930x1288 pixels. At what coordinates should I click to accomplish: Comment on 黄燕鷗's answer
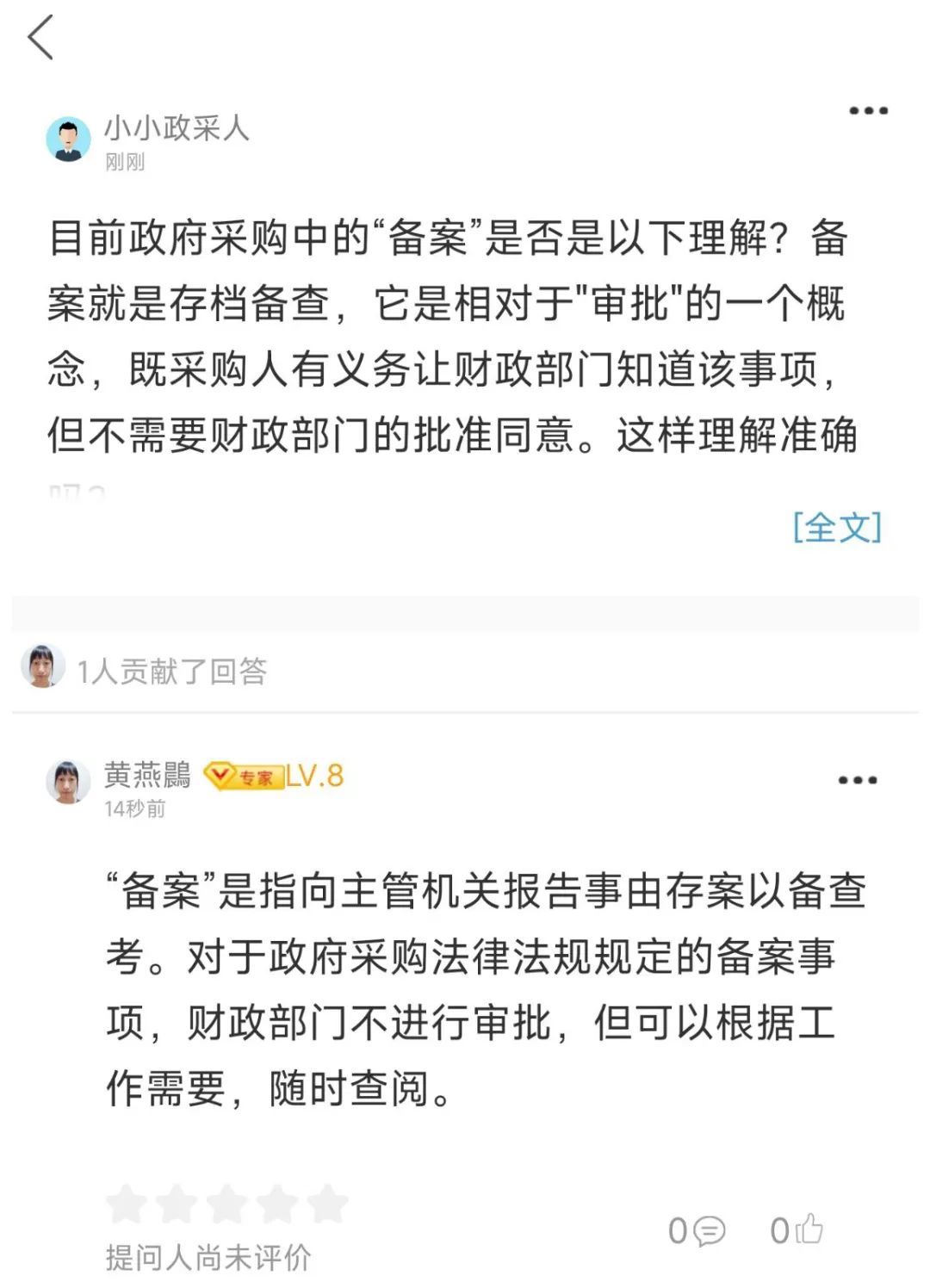pyautogui.click(x=708, y=1231)
